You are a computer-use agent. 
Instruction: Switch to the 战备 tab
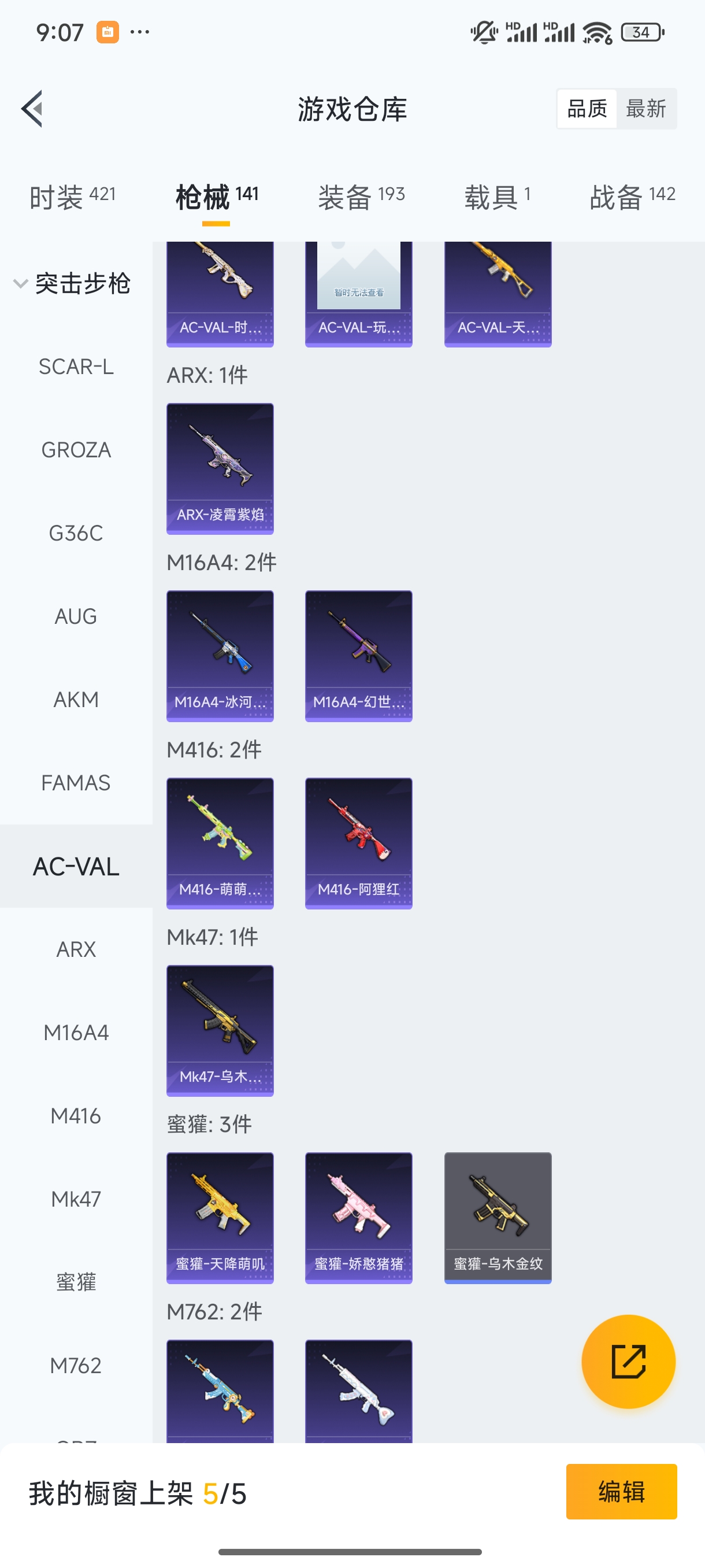click(632, 197)
